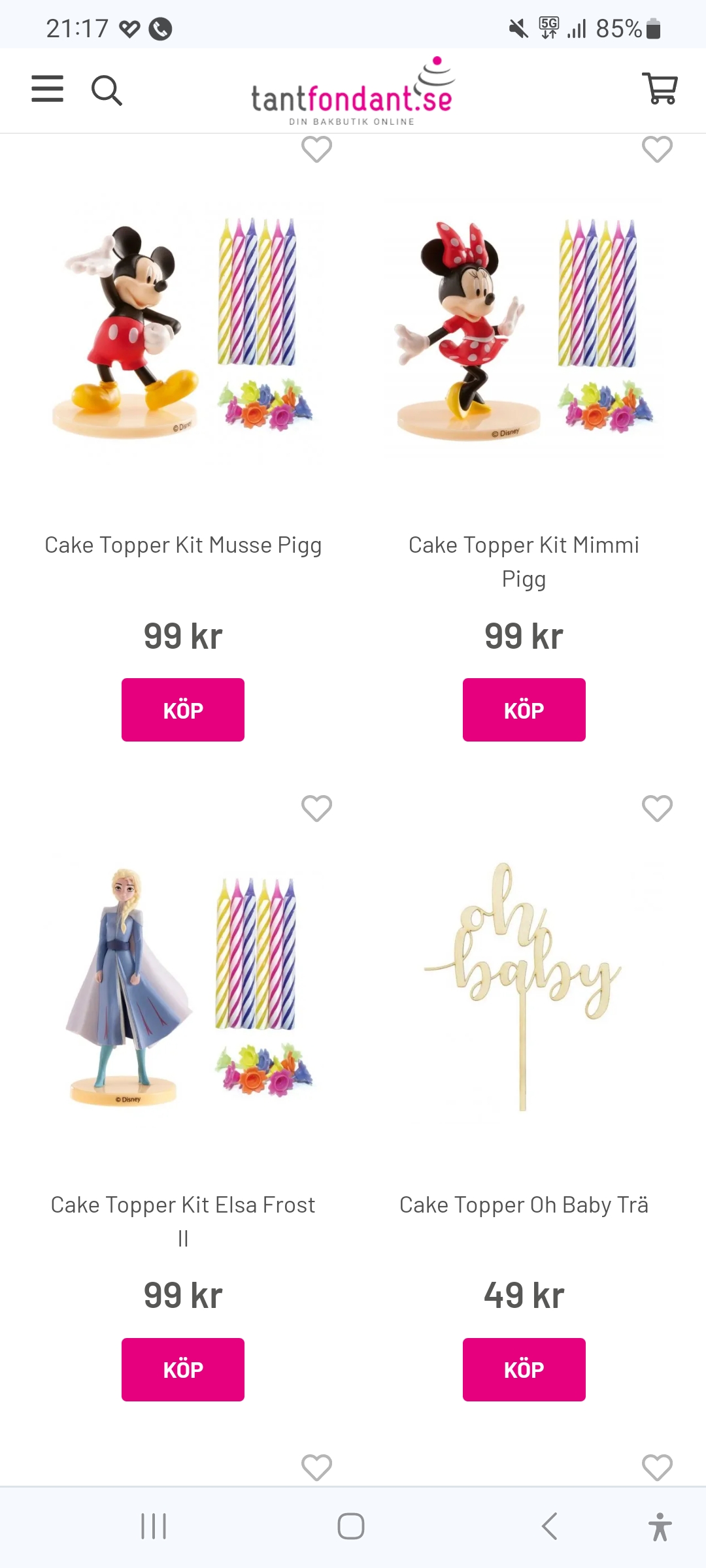The width and height of the screenshot is (706, 1568).
Task: Add Oh Baby Trä topper to wishlist
Action: (x=657, y=809)
